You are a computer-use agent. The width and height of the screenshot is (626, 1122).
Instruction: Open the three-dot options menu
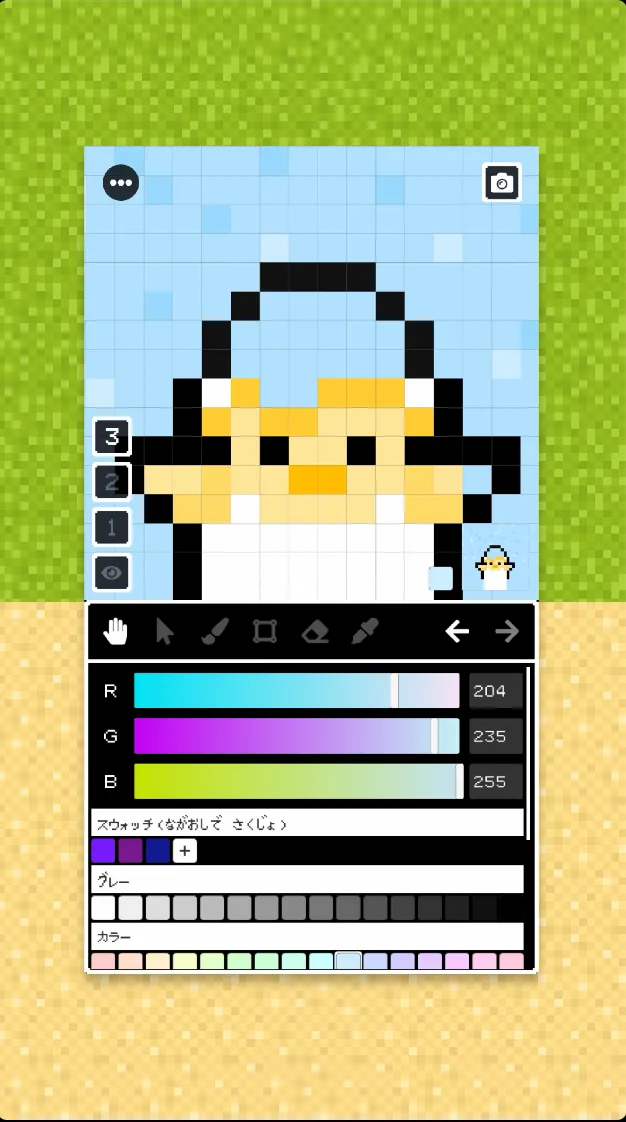pos(121,183)
